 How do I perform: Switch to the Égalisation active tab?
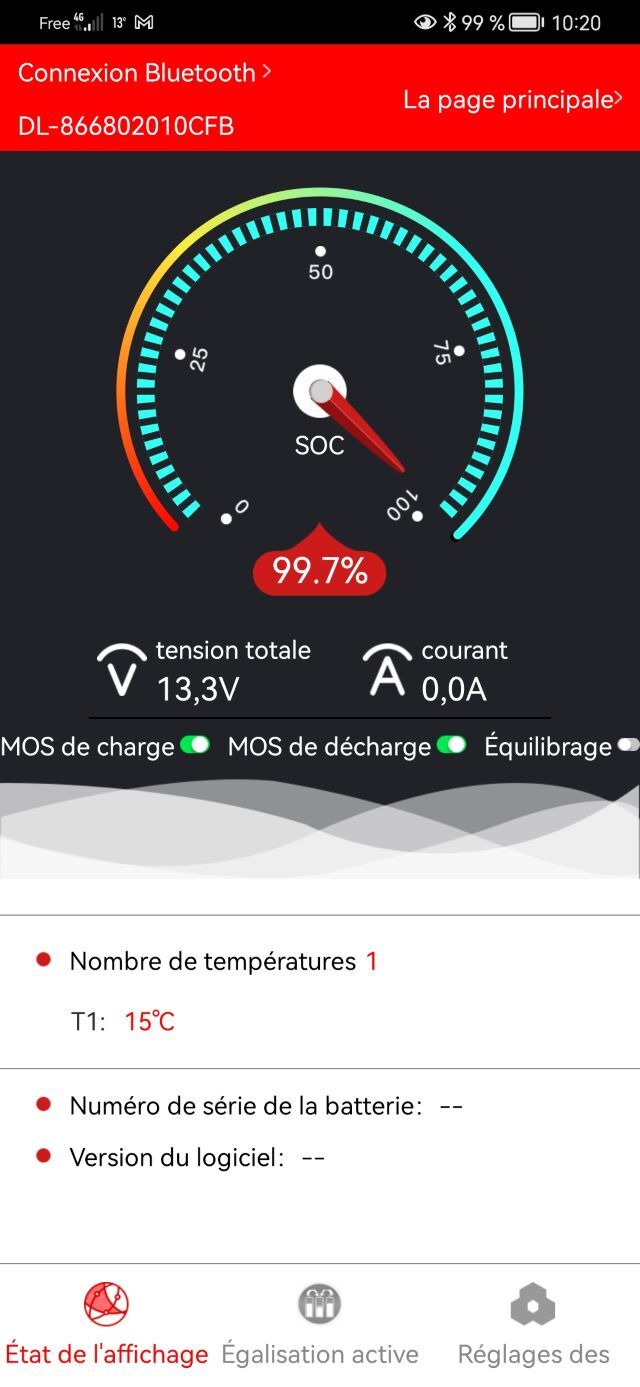point(320,1325)
